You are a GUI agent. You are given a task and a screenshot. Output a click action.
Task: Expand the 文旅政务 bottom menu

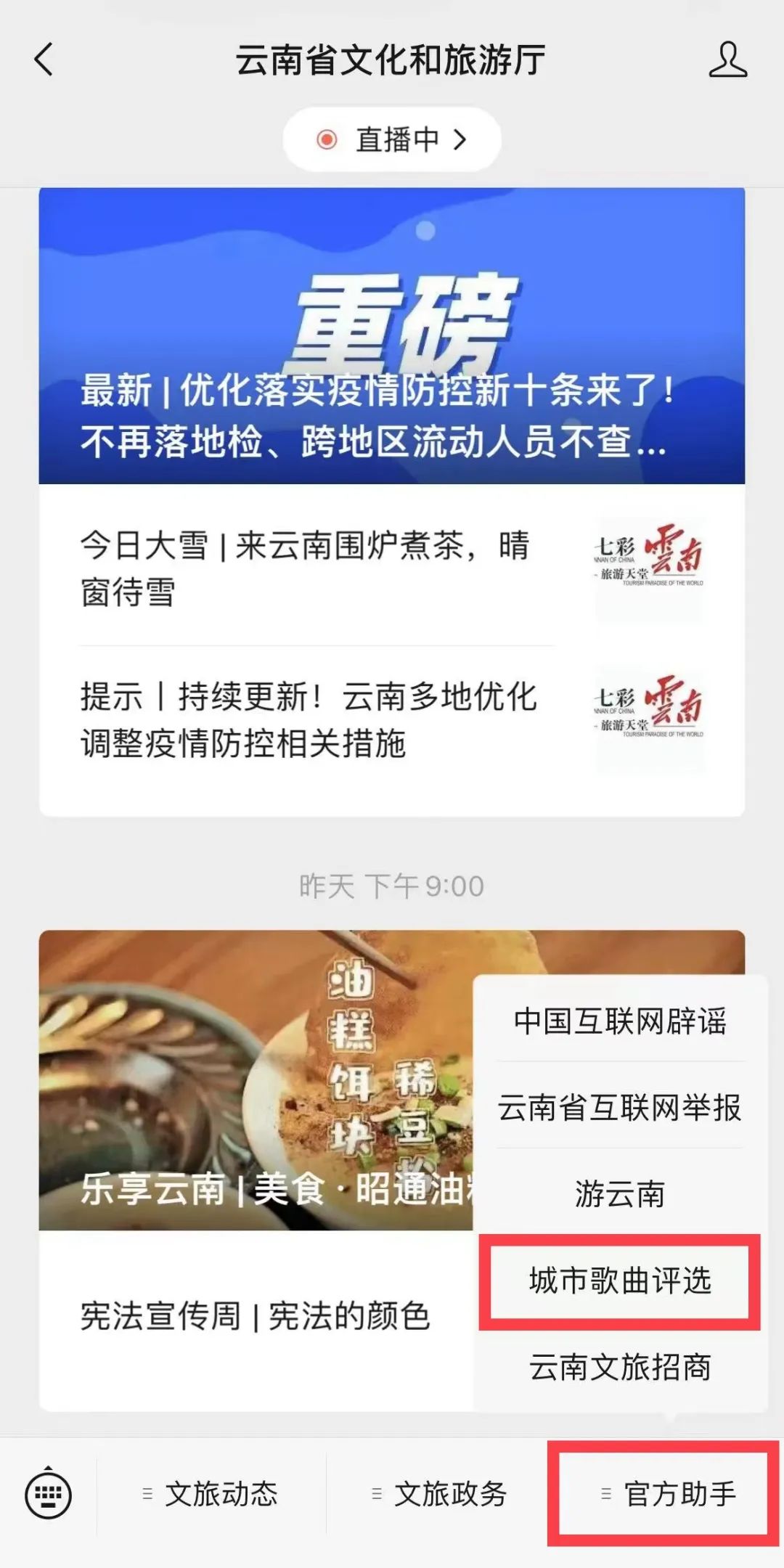click(440, 1494)
